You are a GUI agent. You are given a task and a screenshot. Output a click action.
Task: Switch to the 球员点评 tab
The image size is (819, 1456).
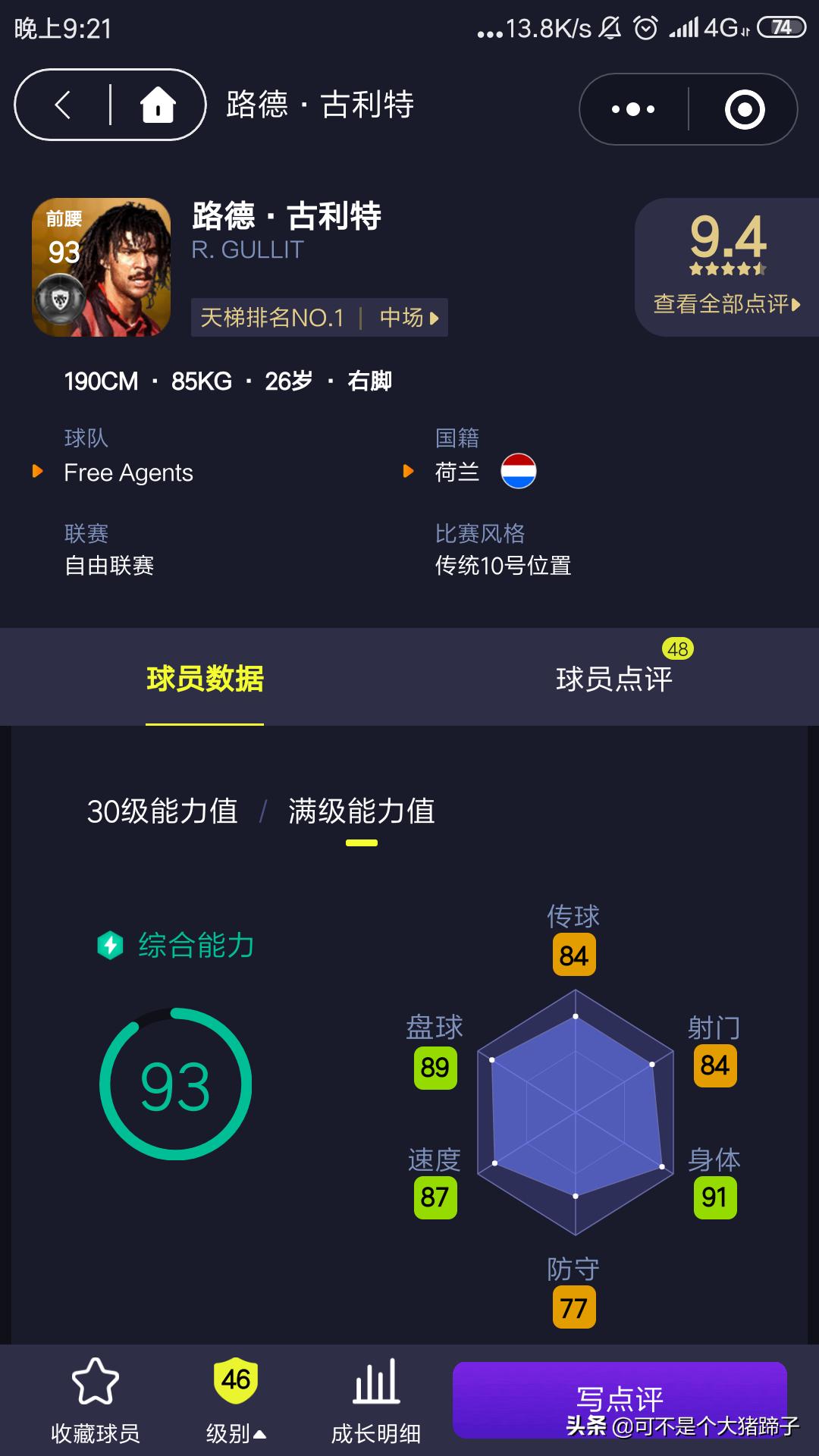(x=614, y=678)
